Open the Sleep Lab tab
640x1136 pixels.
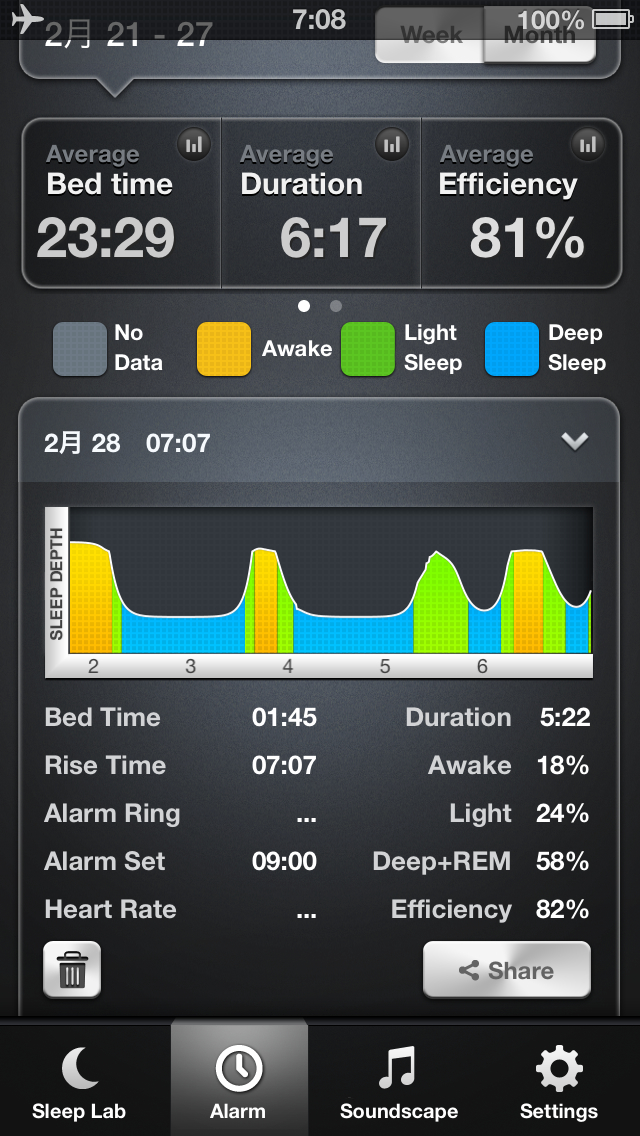[x=79, y=1080]
